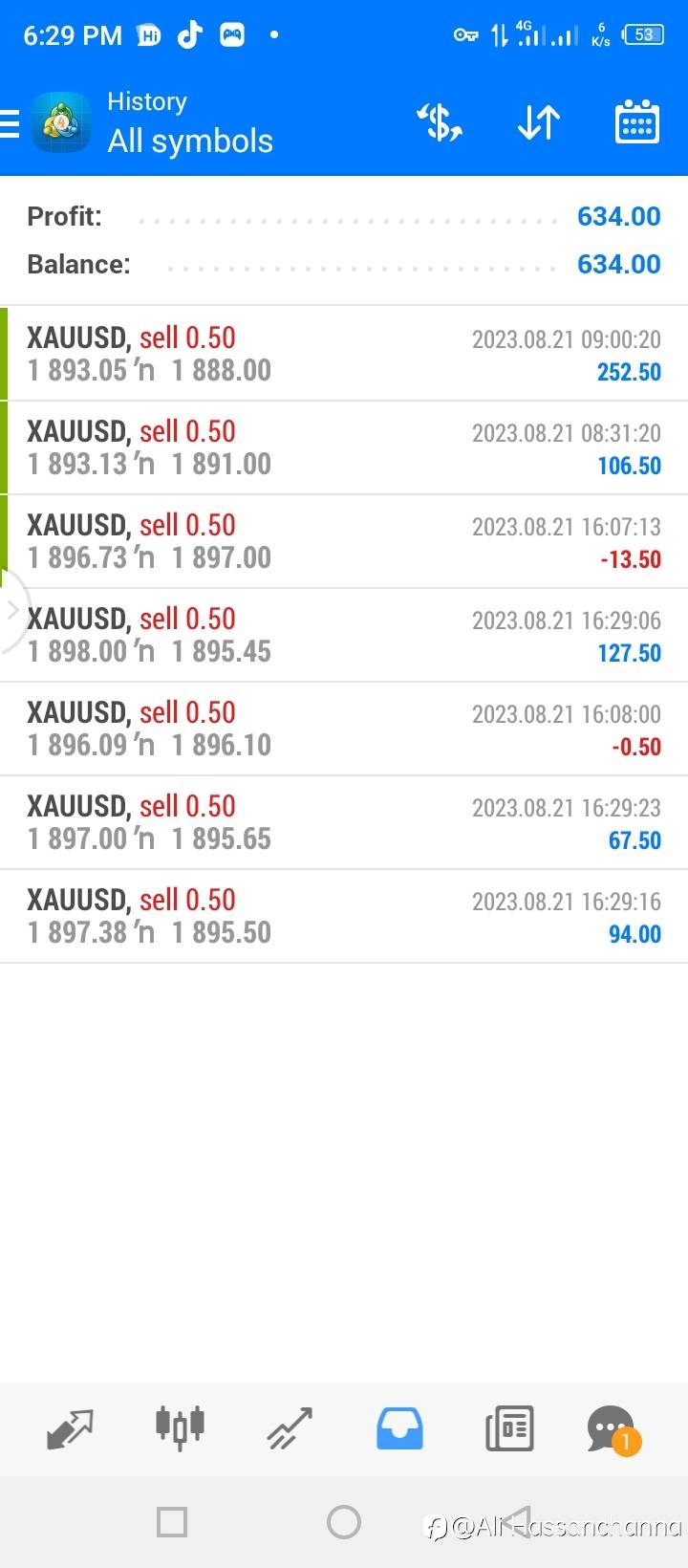This screenshot has height=1568, width=688.
Task: Go to the system home screen
Action: (x=344, y=1522)
